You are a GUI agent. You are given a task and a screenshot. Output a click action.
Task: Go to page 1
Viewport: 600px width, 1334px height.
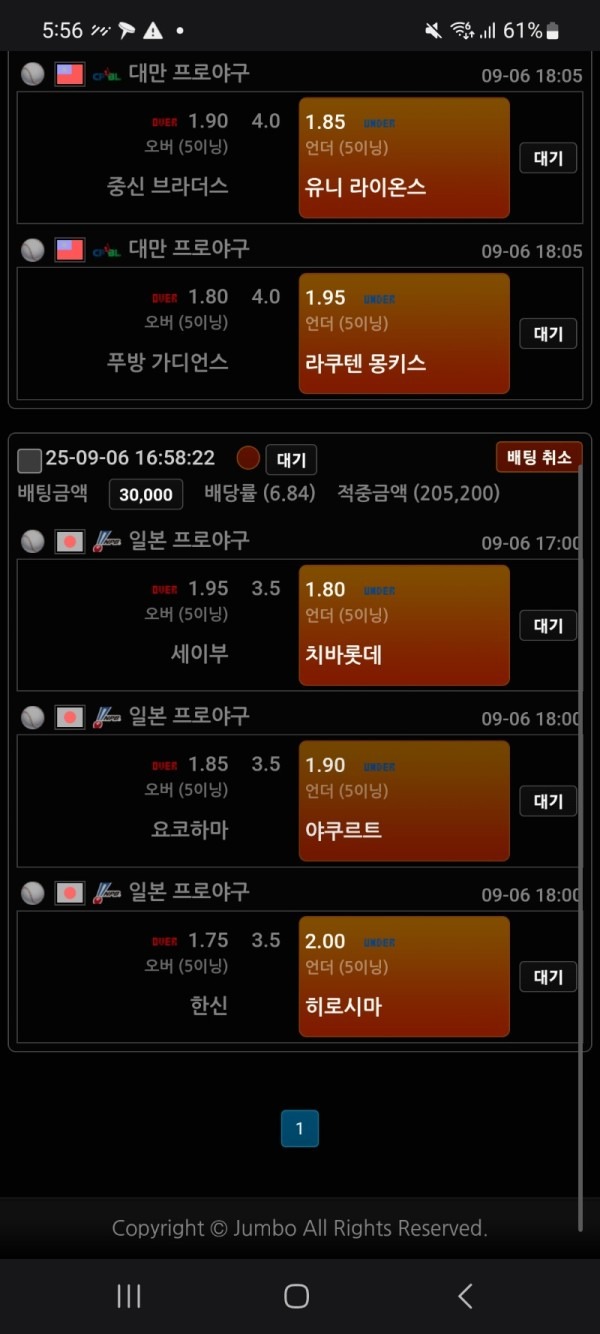tap(299, 1128)
